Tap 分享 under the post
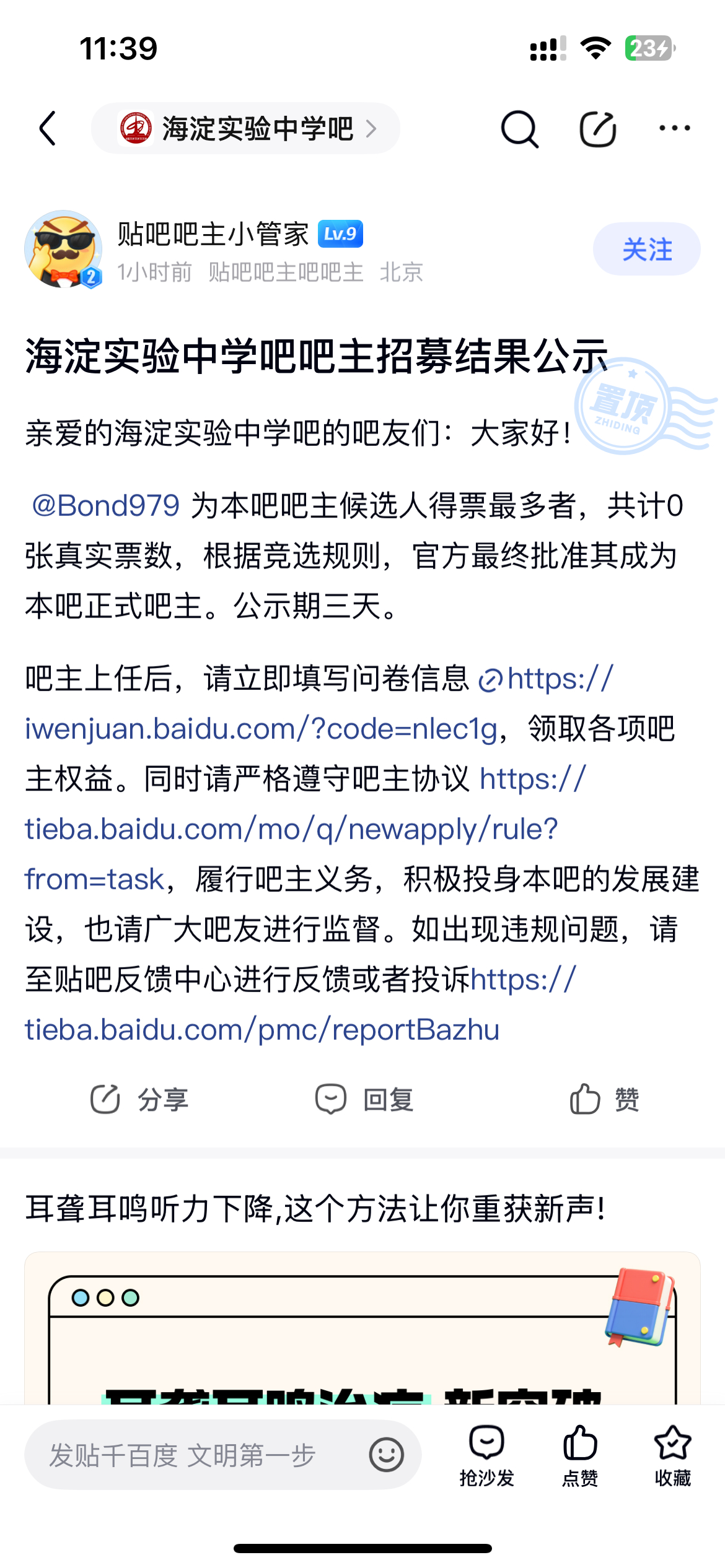The height and width of the screenshot is (1568, 725). click(139, 1100)
